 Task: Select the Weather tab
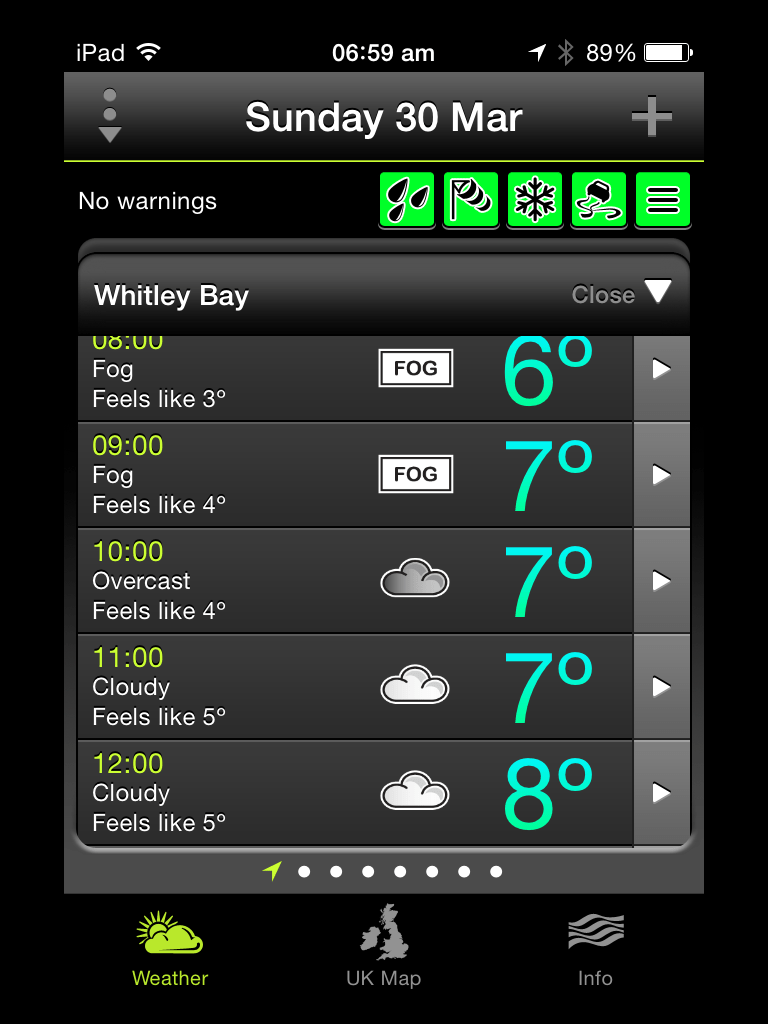click(x=170, y=947)
